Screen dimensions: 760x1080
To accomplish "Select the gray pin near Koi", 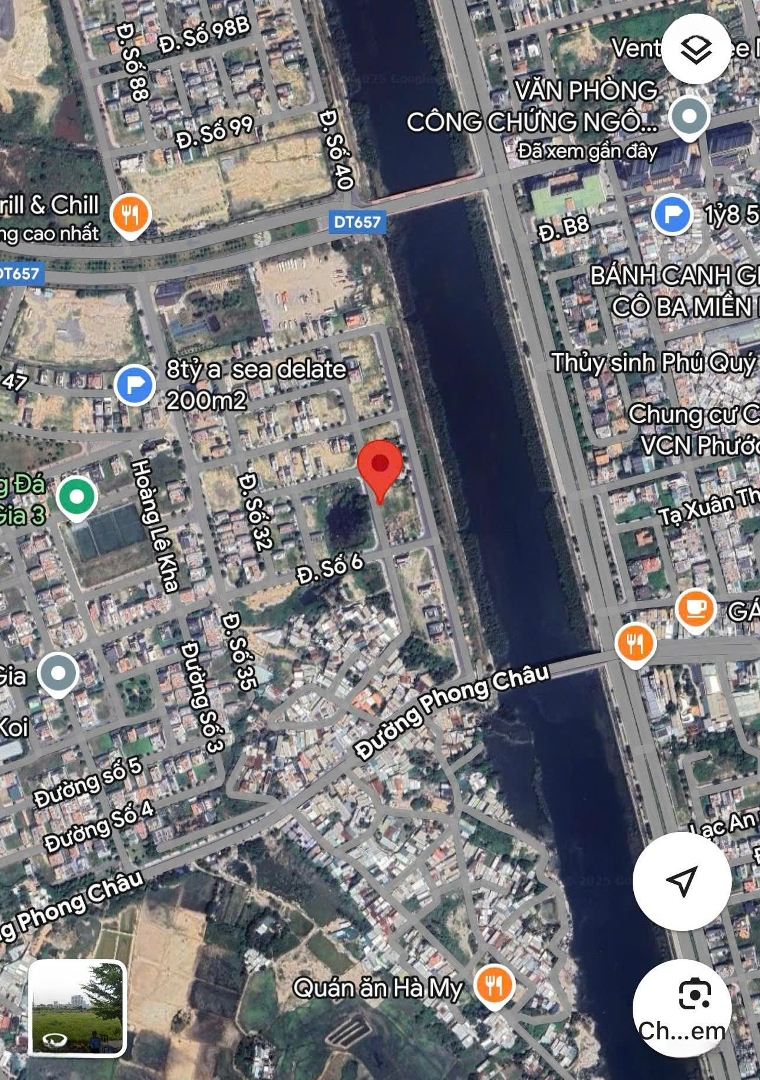I will [x=58, y=675].
